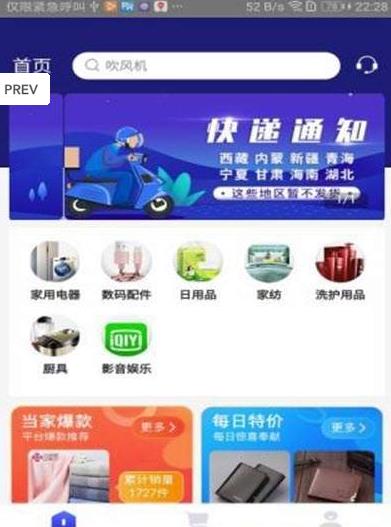Image resolution: width=391 pixels, height=527 pixels.
Task: Open the 家用电器 category
Action: [x=55, y=271]
